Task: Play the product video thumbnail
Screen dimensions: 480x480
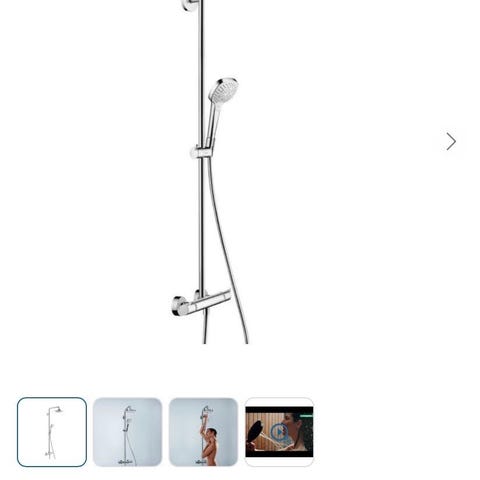Action: pyautogui.click(x=279, y=432)
